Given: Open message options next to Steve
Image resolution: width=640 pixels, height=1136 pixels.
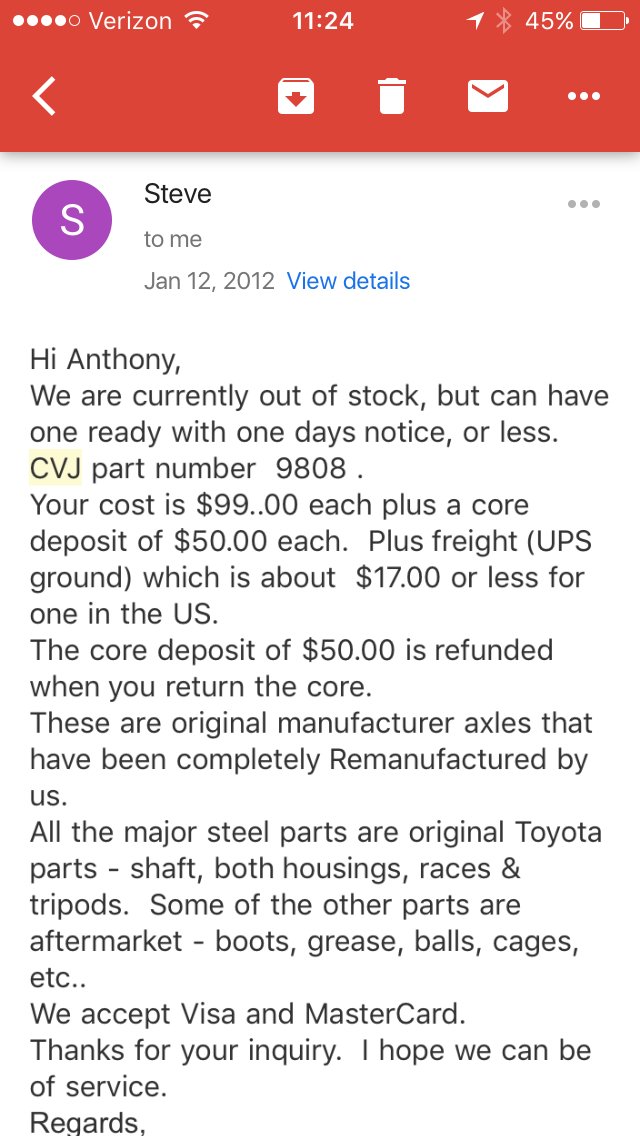Looking at the screenshot, I should [583, 204].
